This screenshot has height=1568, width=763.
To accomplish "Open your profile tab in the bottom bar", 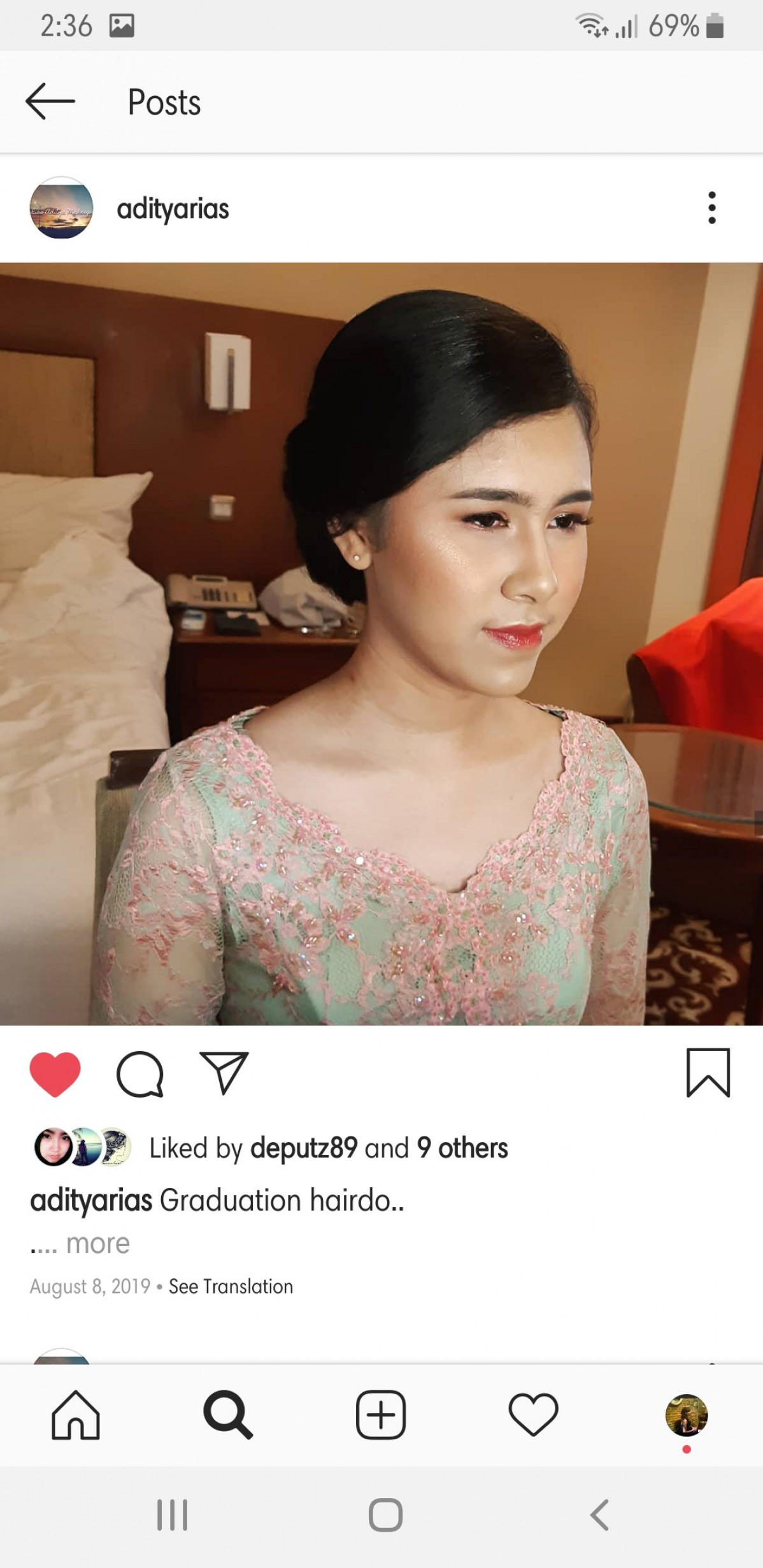I will pyautogui.click(x=686, y=1415).
